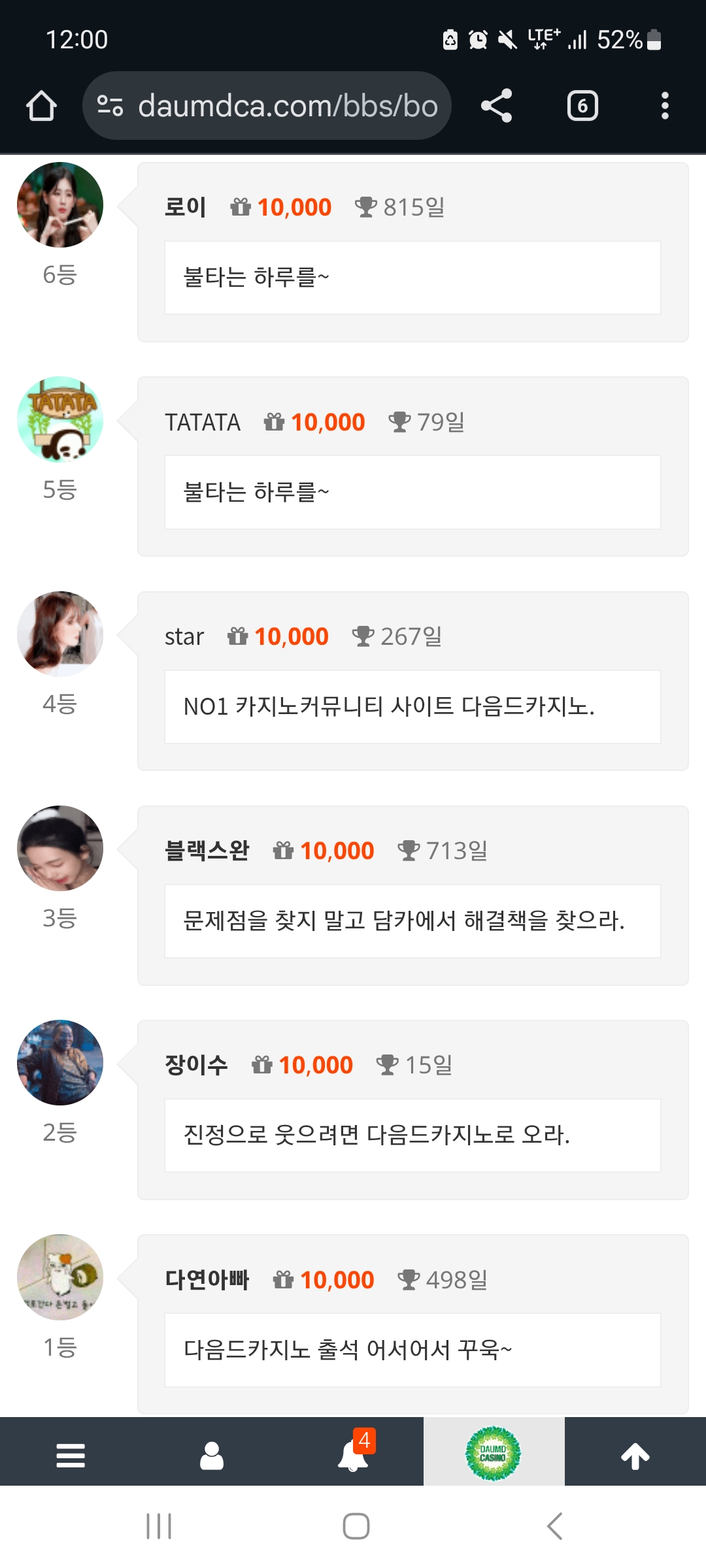Image resolution: width=706 pixels, height=1568 pixels.
Task: View 장이수's profile avatar
Action: pyautogui.click(x=60, y=1062)
